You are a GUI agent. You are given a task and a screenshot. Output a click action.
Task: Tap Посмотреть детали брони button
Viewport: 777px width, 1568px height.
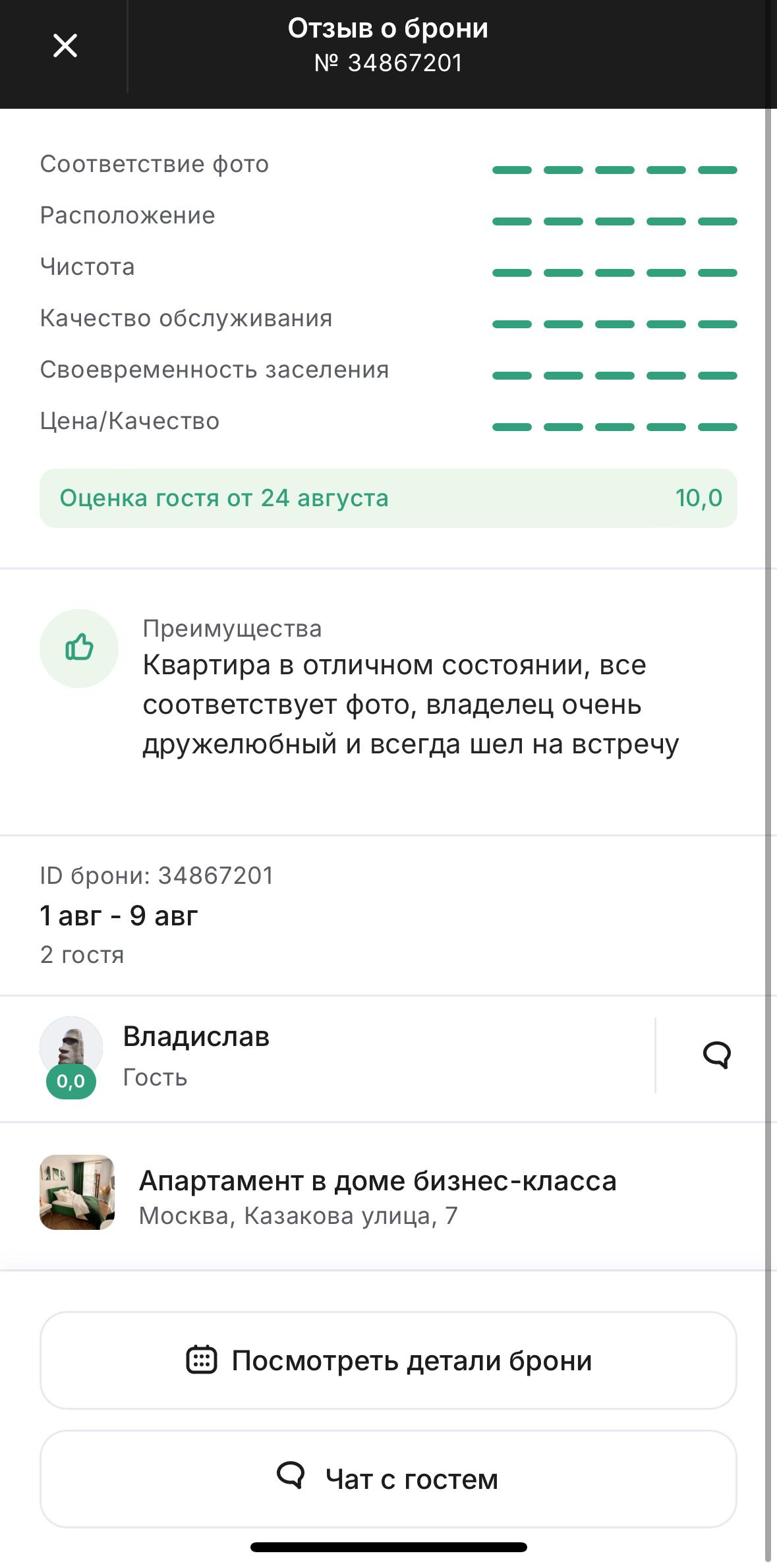(388, 1360)
